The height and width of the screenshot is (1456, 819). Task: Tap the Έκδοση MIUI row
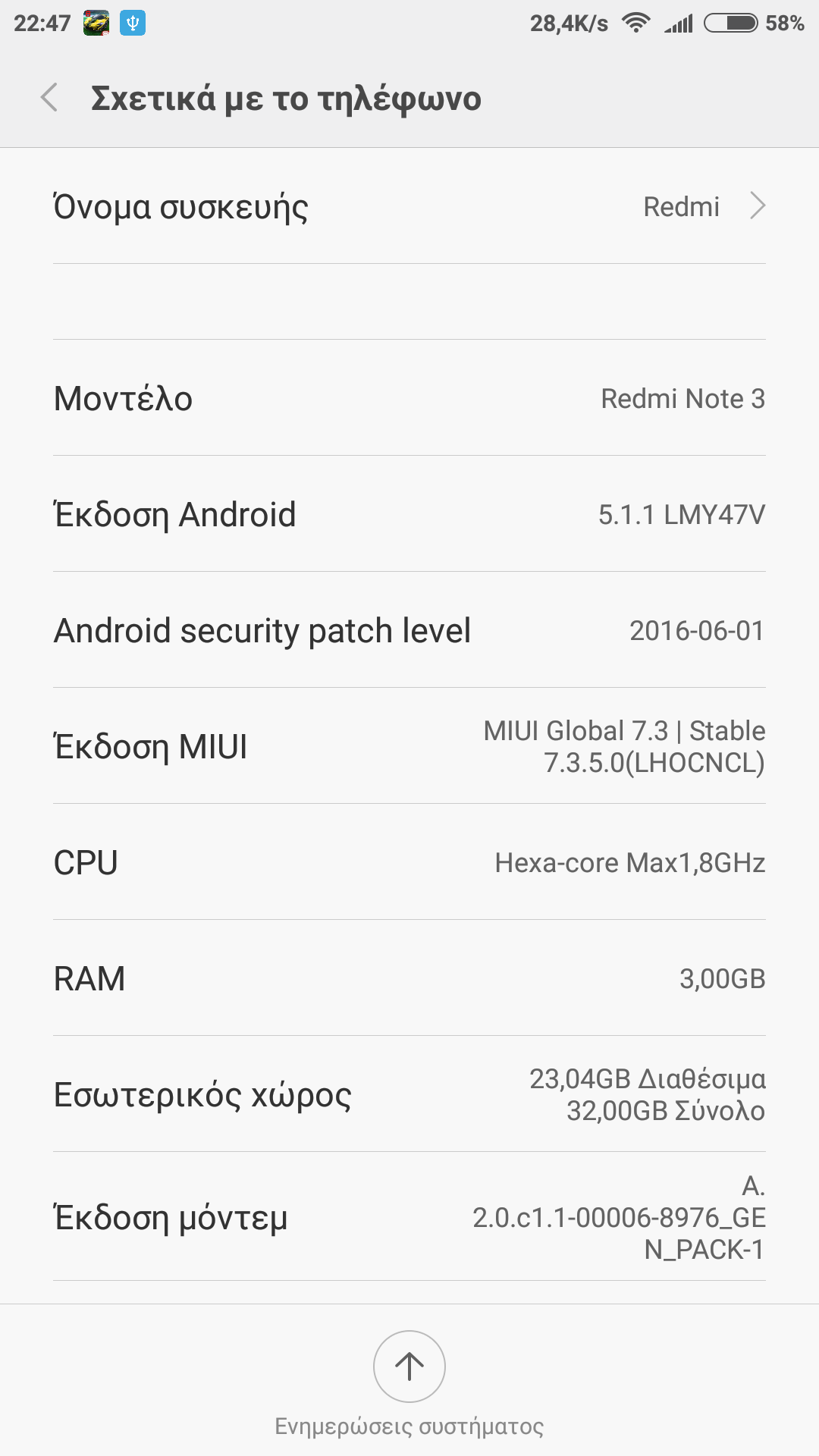tap(409, 746)
